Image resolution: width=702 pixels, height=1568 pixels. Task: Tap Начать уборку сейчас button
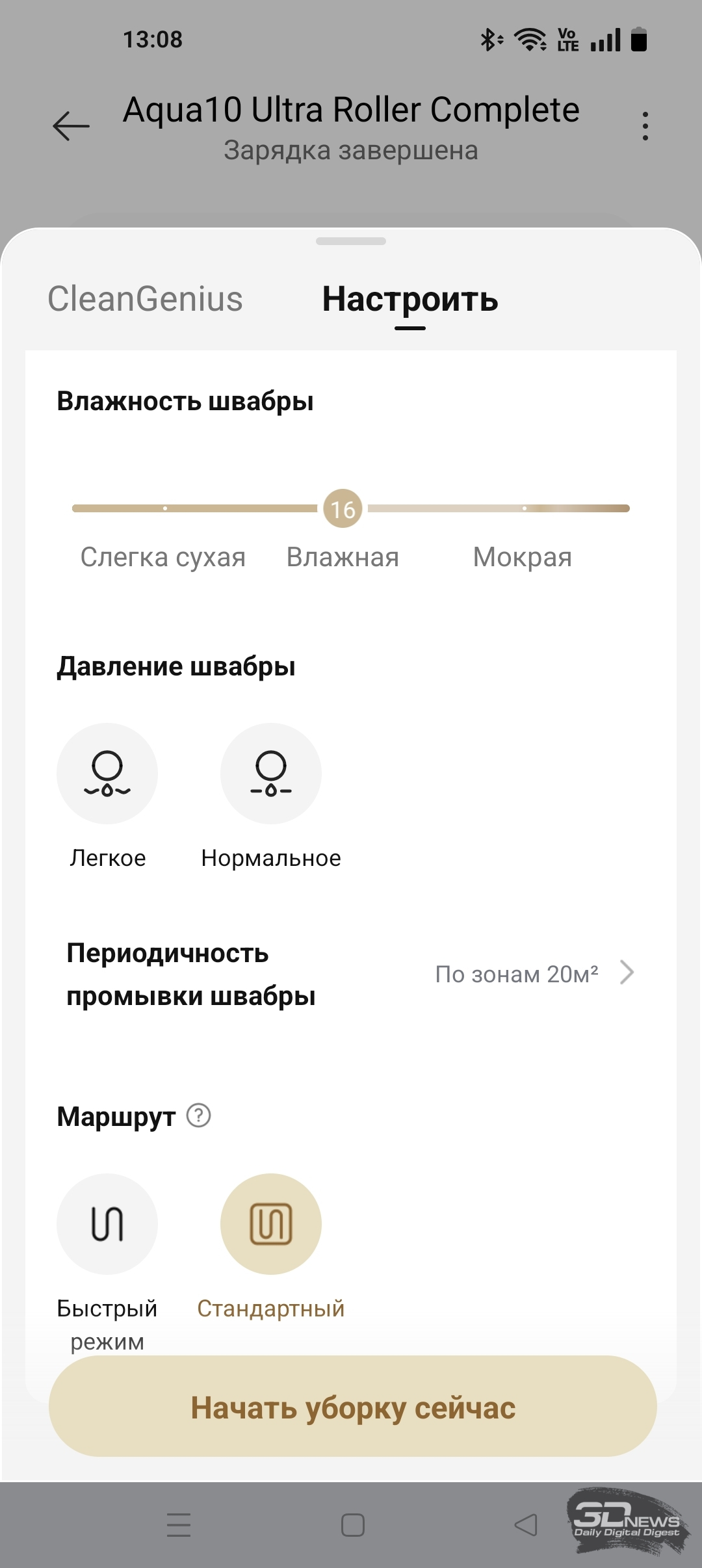coord(352,1407)
